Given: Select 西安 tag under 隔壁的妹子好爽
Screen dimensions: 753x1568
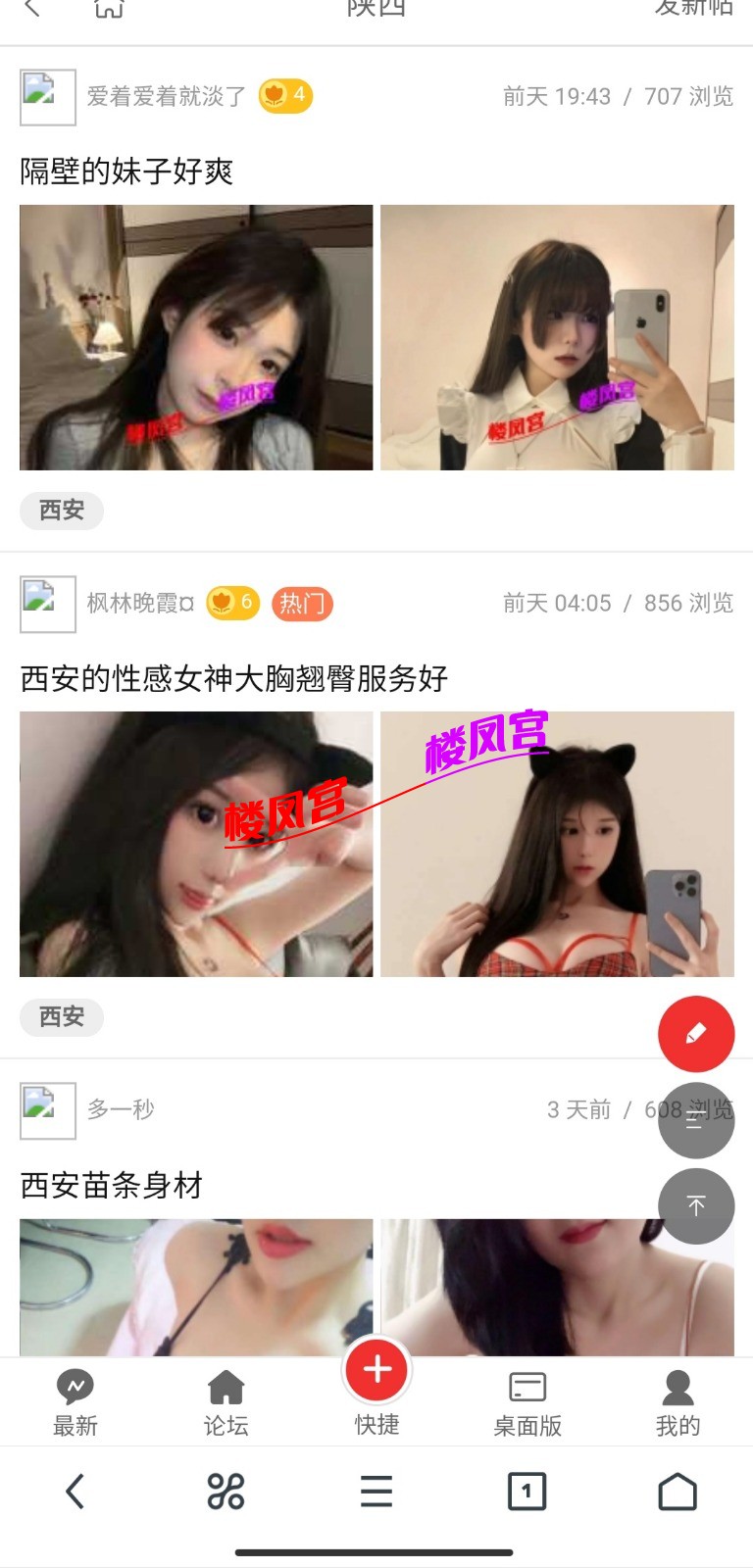Looking at the screenshot, I should click(x=61, y=511).
